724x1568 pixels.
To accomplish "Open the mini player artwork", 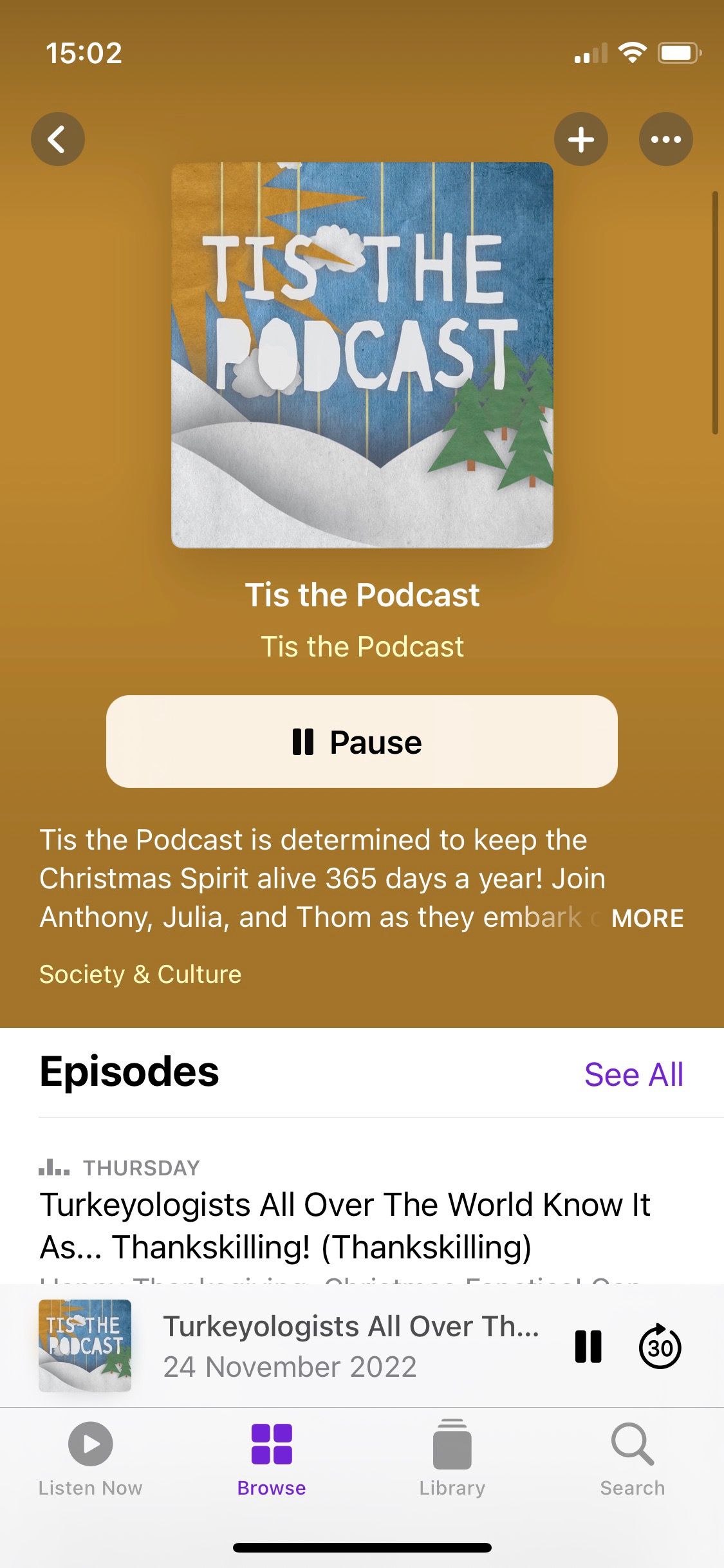I will [85, 1346].
